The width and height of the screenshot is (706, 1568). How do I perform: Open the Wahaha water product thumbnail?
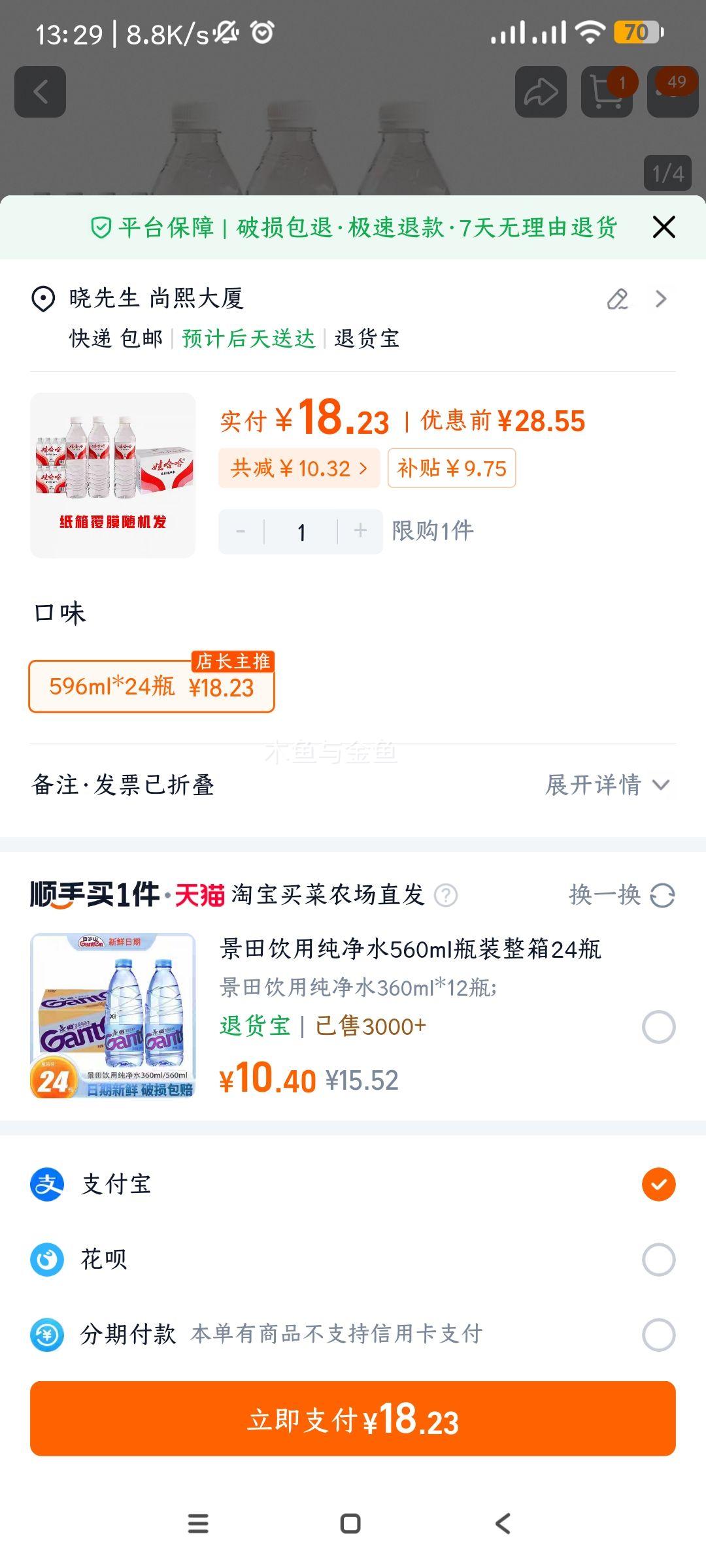(x=112, y=473)
